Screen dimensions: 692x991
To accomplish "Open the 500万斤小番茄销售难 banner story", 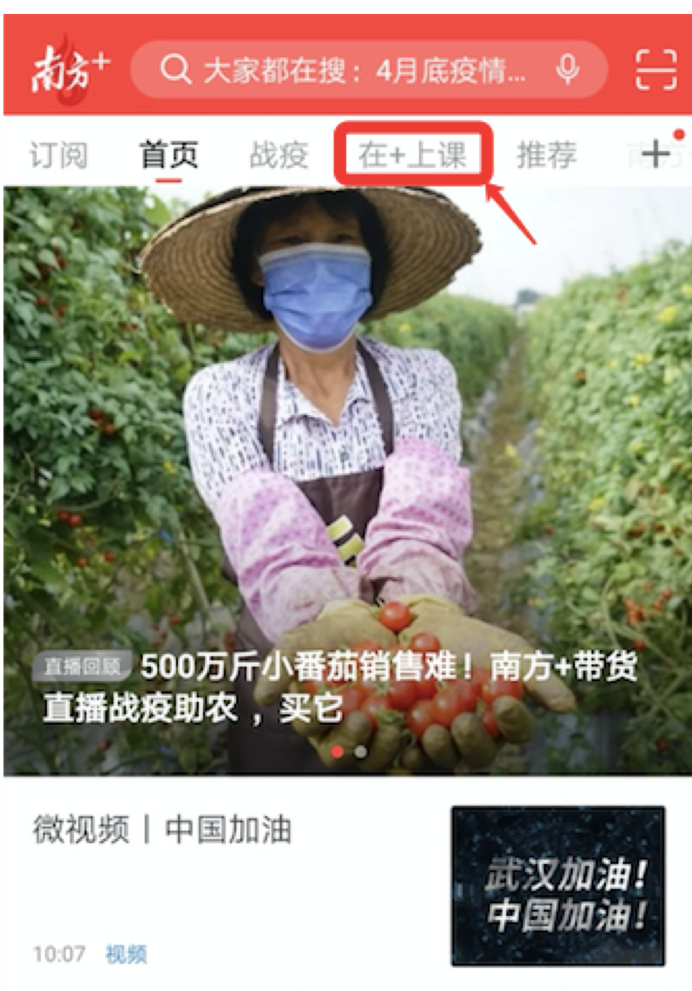I will tap(340, 686).
